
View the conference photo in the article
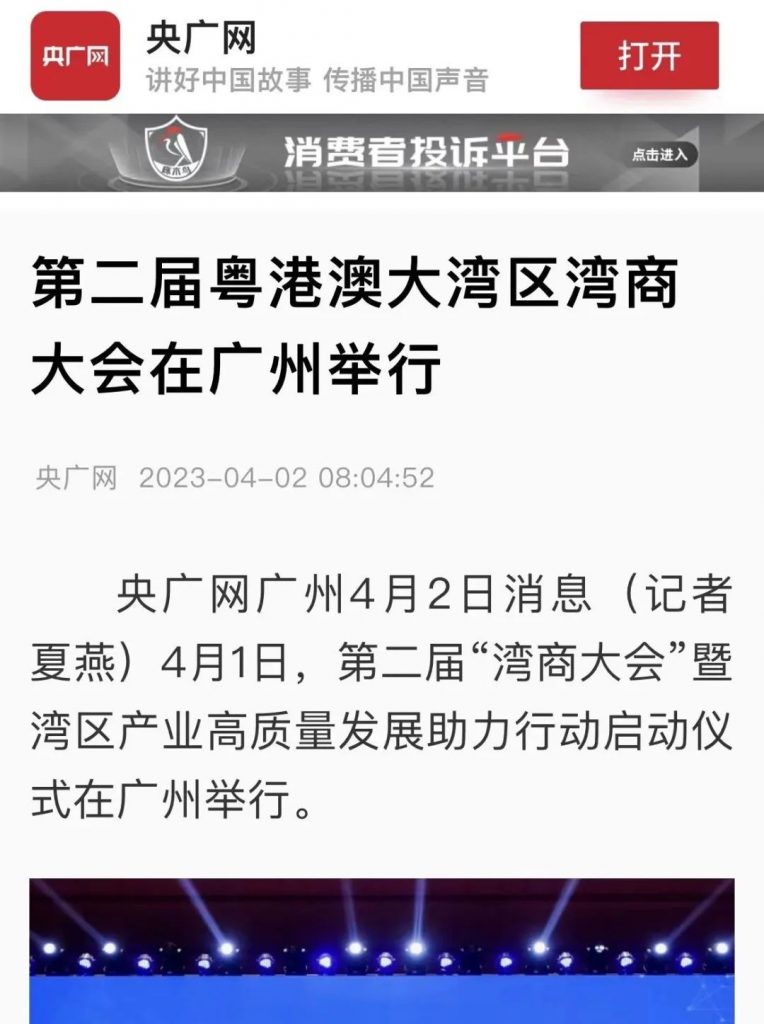(381, 950)
